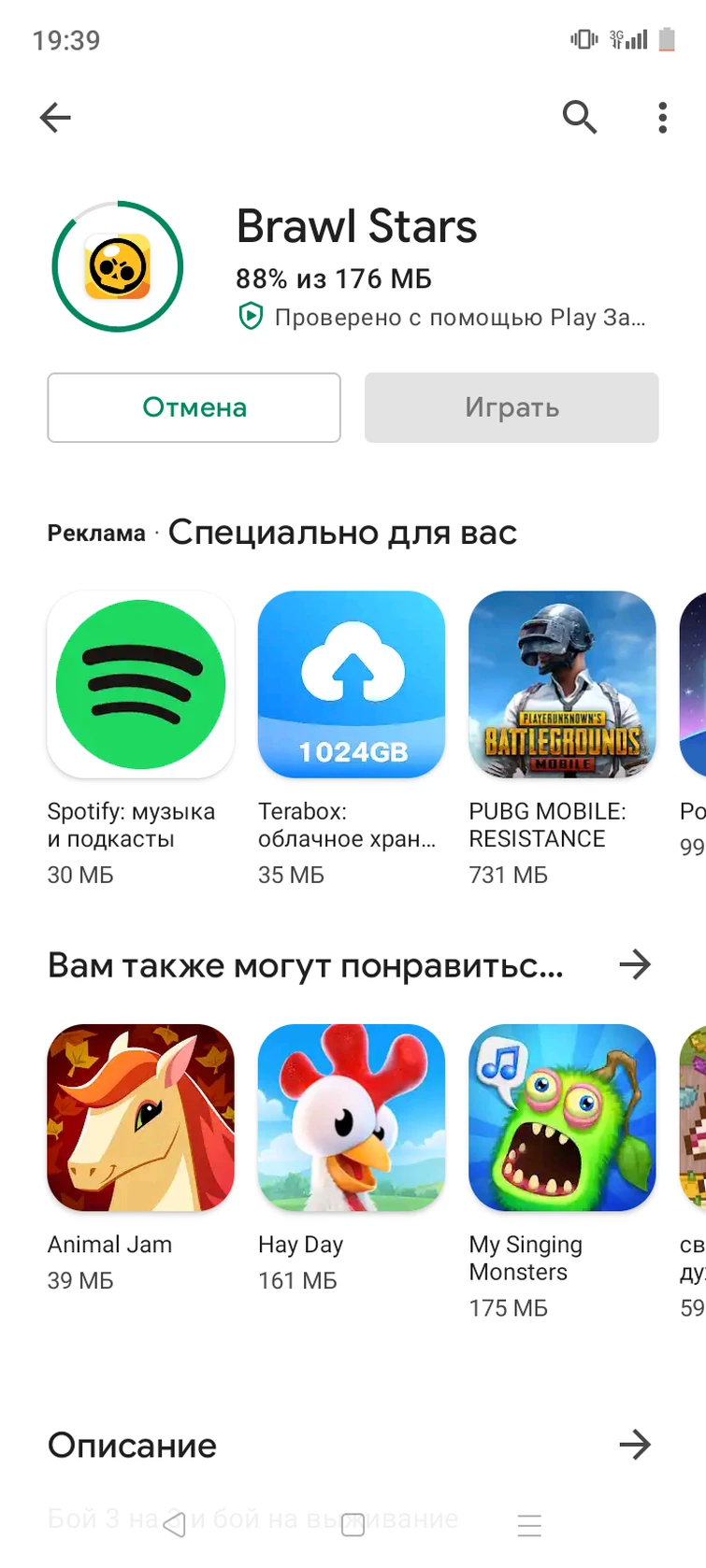Cancel the Brawl Stars download
The width and height of the screenshot is (706, 1568).
click(194, 407)
